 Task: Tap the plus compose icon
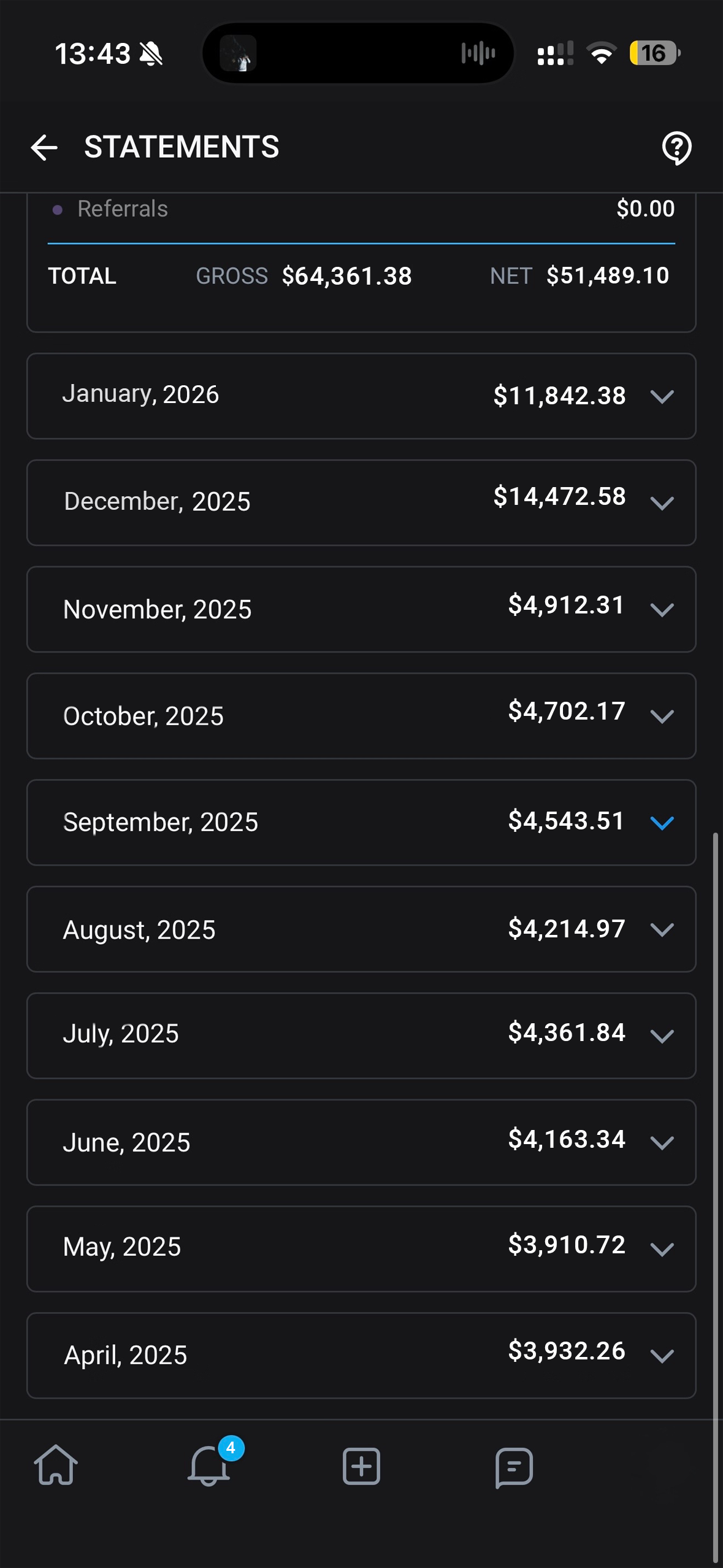pyautogui.click(x=361, y=1467)
